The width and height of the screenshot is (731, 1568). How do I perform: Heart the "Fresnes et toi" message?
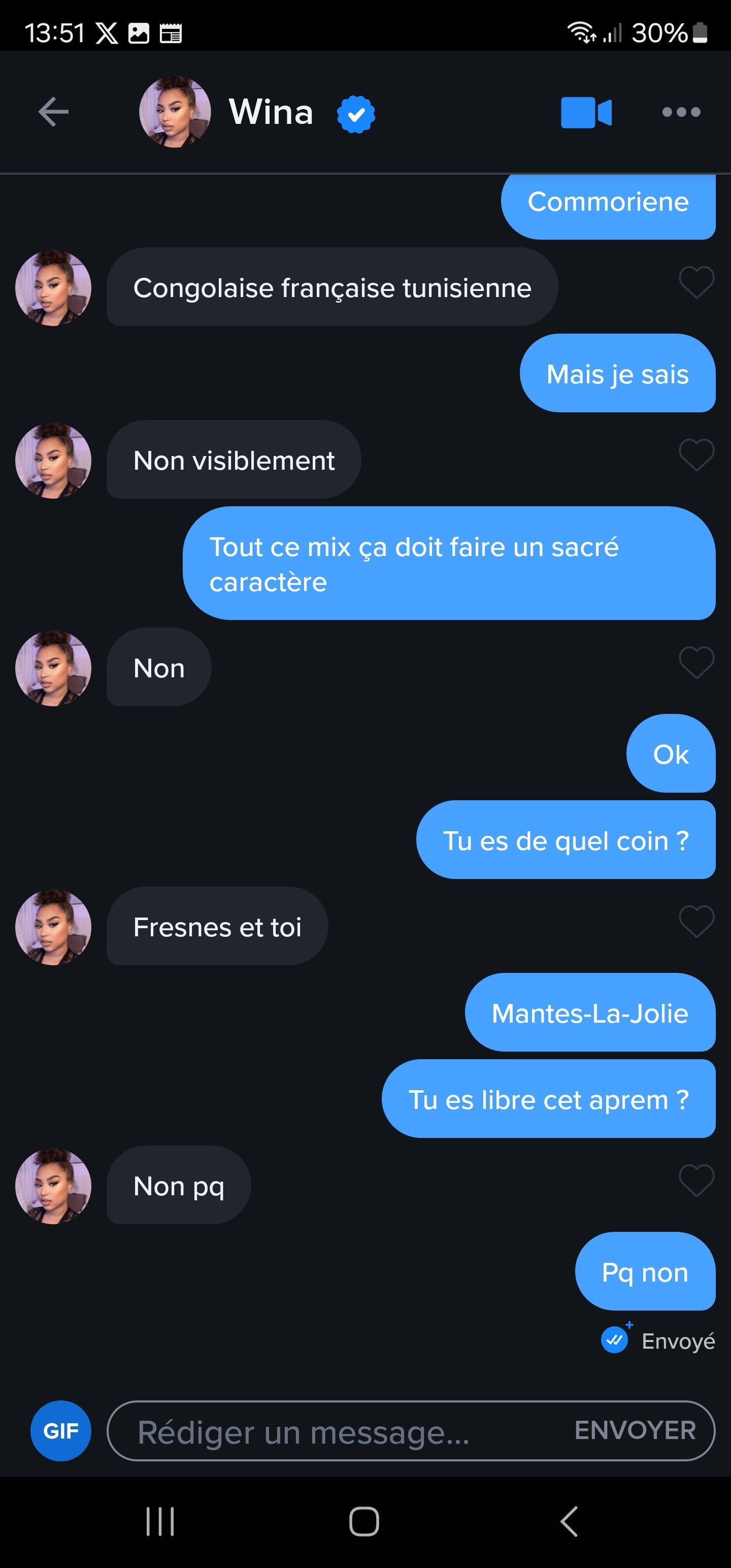click(x=696, y=922)
